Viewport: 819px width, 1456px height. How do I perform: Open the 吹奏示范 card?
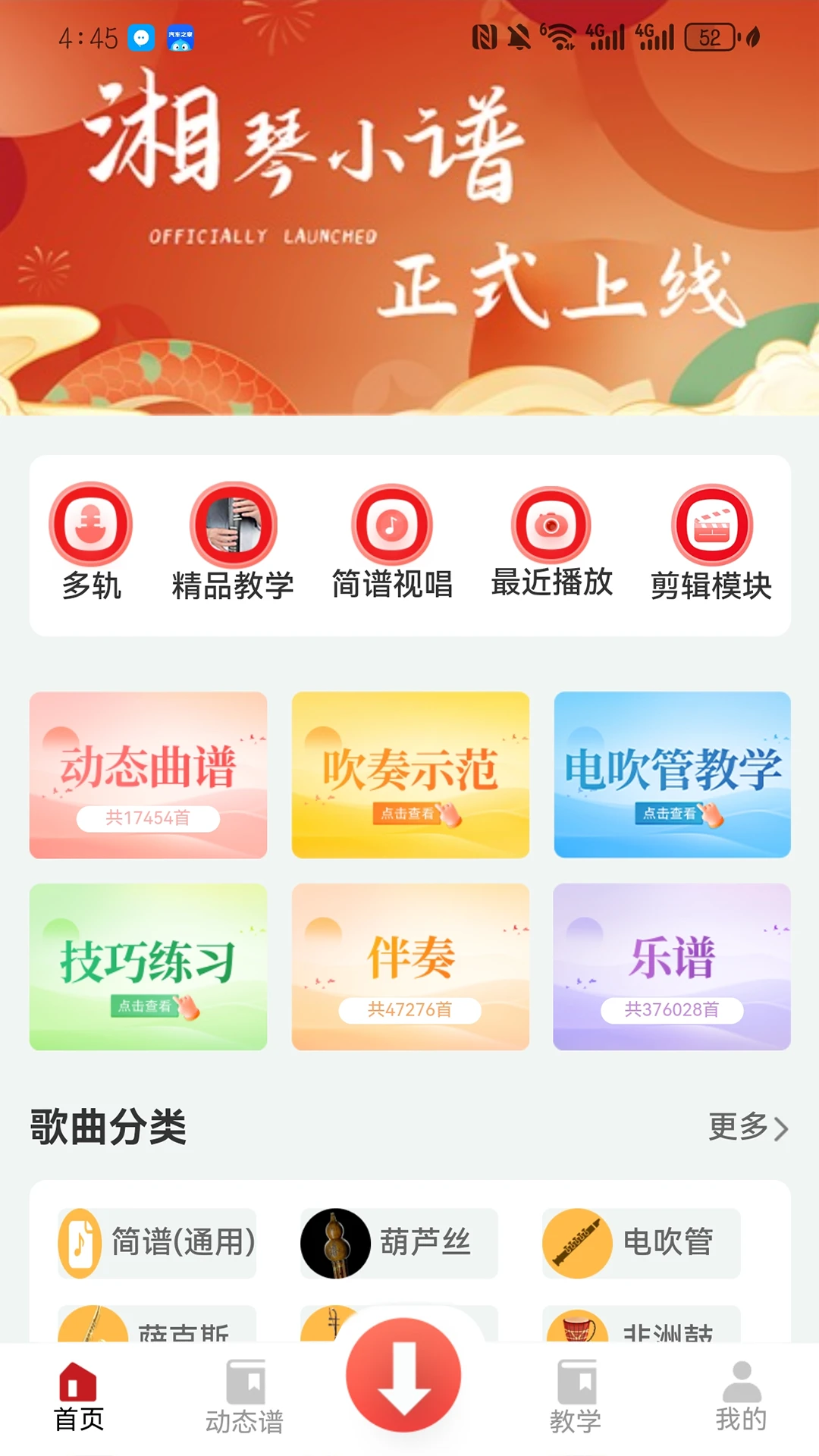(x=410, y=775)
